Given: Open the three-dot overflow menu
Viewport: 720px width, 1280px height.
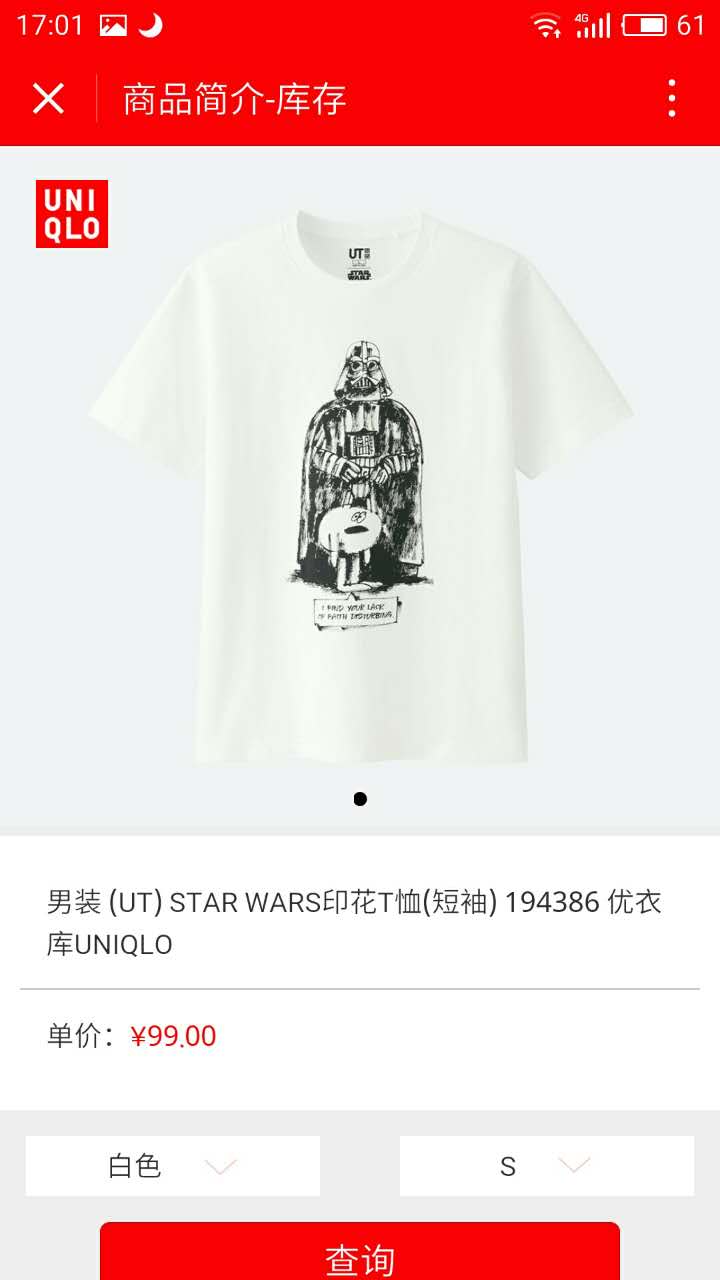Looking at the screenshot, I should [x=671, y=99].
